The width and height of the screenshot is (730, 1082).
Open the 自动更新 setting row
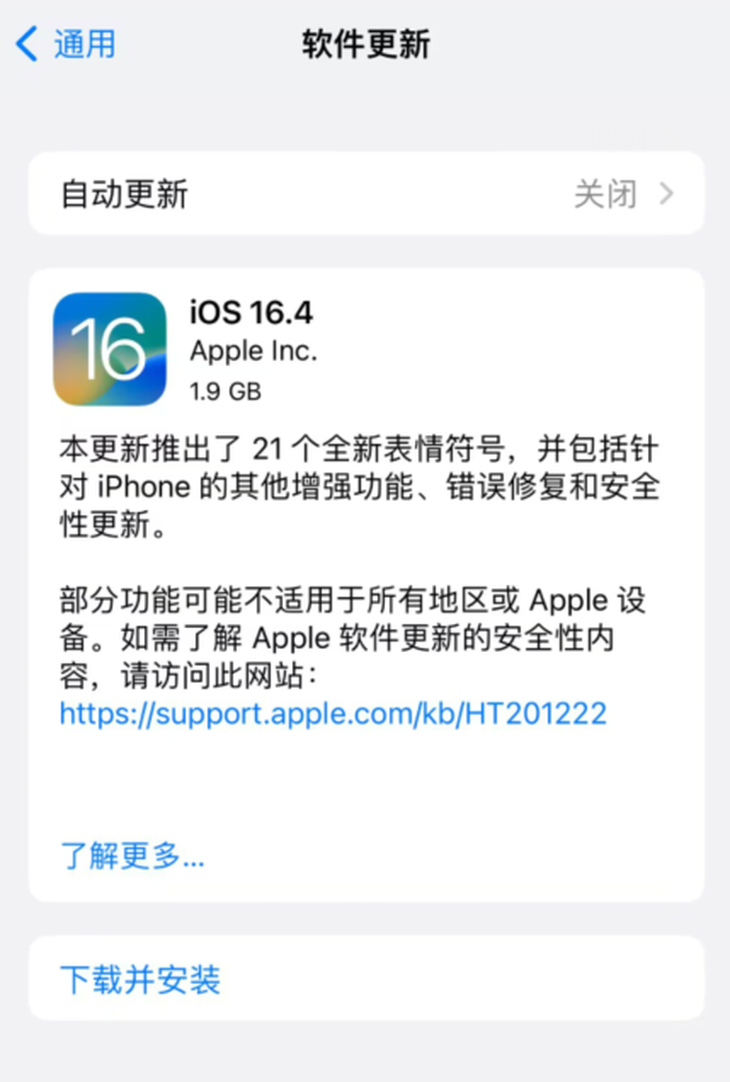point(366,193)
